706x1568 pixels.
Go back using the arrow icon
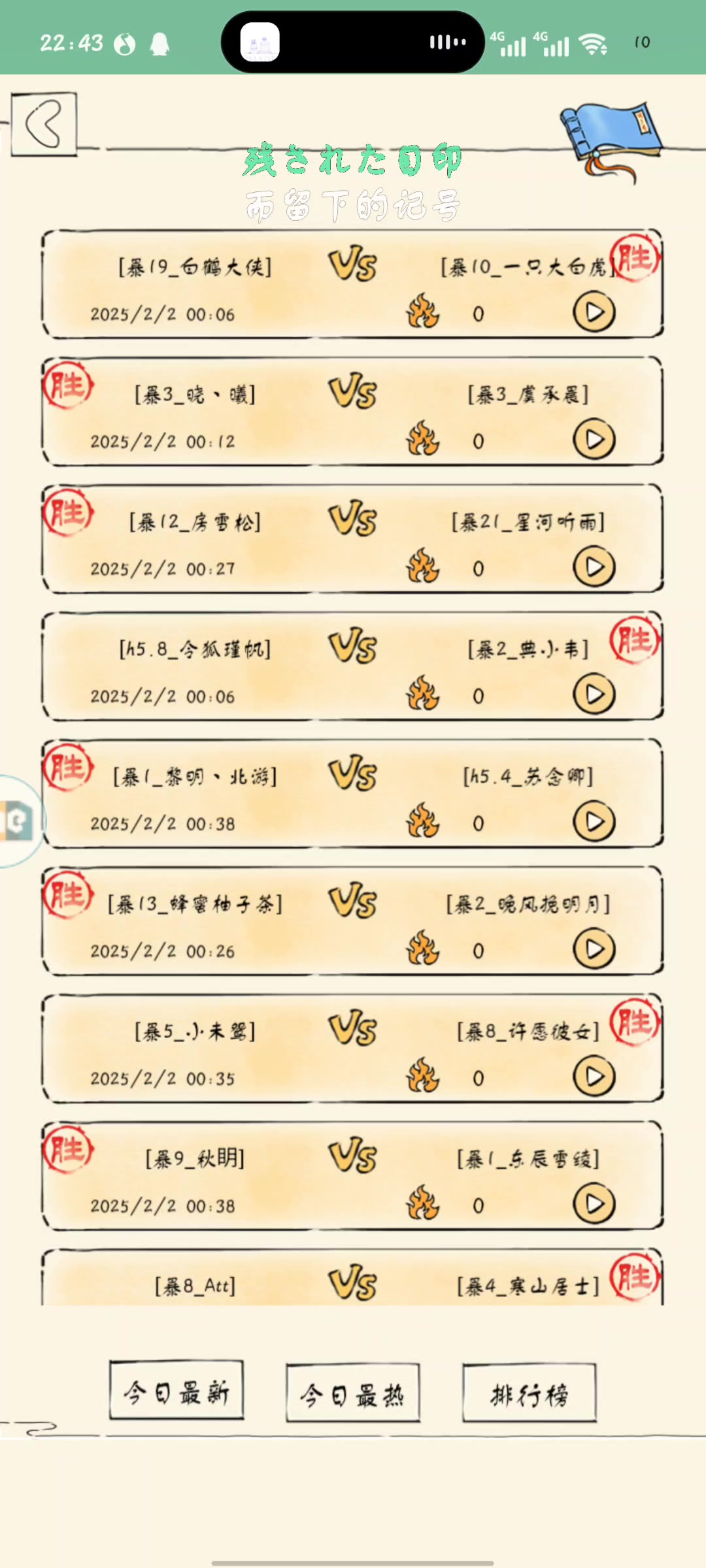pyautogui.click(x=44, y=124)
